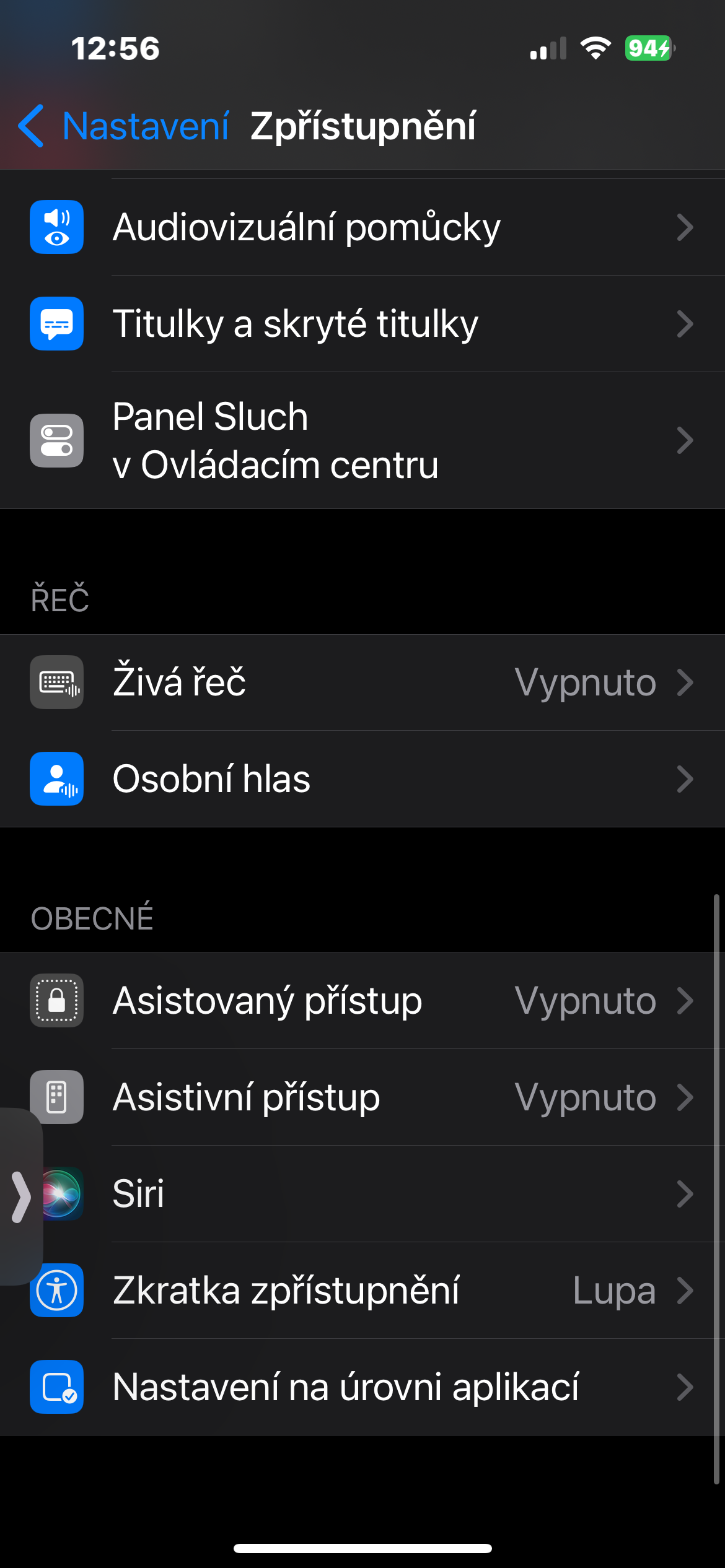Open Audiovizuální pomůcky settings
The height and width of the screenshot is (1568, 725).
coord(362,227)
